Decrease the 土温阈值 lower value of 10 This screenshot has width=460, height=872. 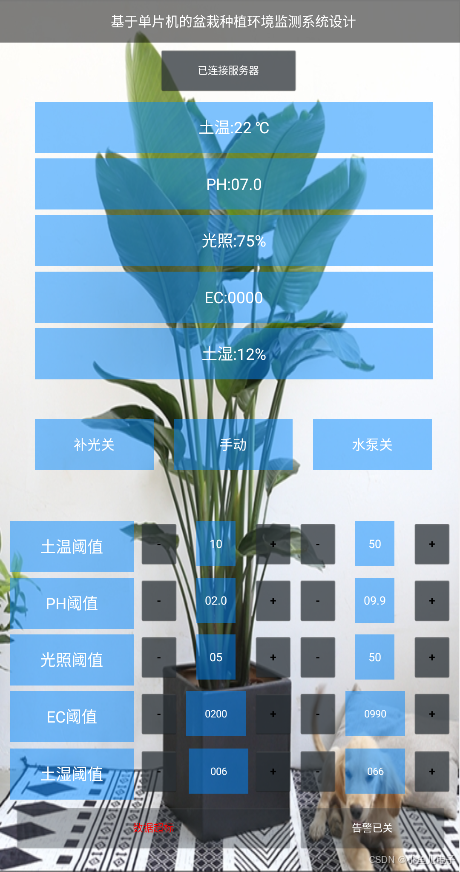pyautogui.click(x=159, y=544)
